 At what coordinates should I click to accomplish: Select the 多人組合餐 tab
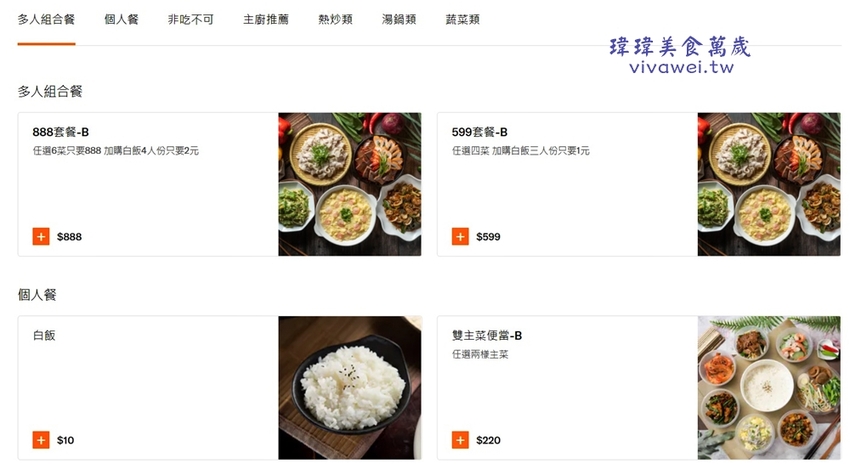(46, 19)
